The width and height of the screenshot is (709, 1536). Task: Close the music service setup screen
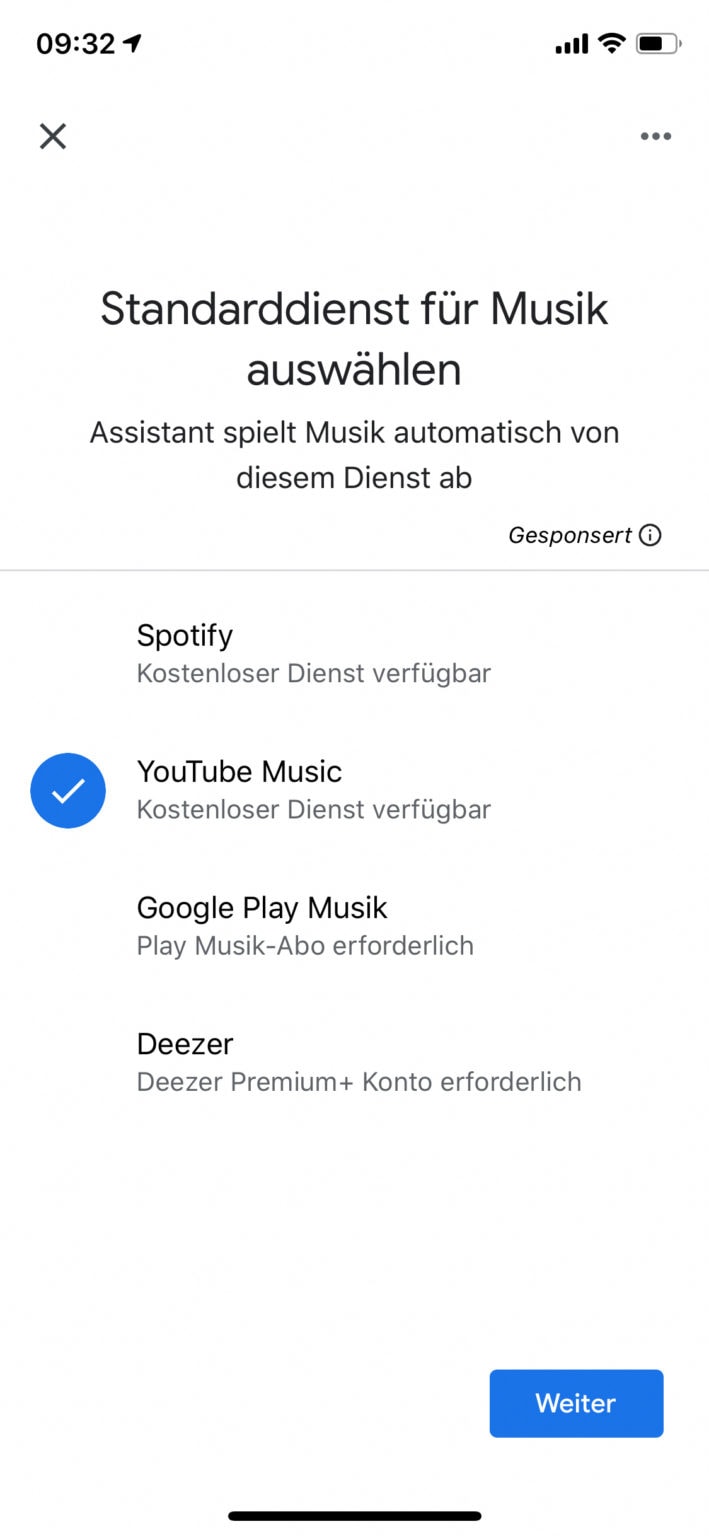click(53, 136)
